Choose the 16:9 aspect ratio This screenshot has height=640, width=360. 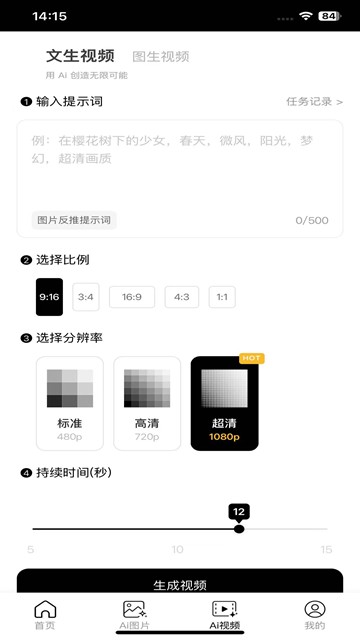pos(132,297)
